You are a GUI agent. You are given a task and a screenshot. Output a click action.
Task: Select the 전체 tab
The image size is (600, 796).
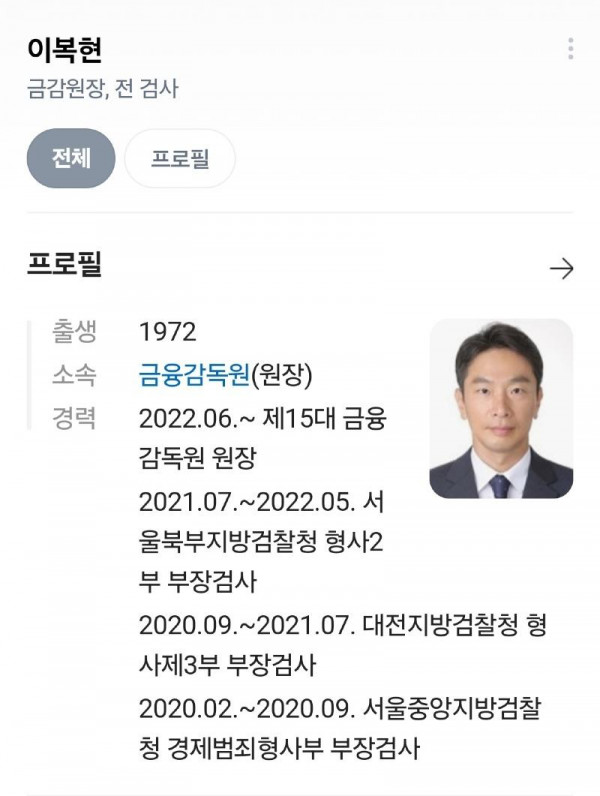(71, 158)
